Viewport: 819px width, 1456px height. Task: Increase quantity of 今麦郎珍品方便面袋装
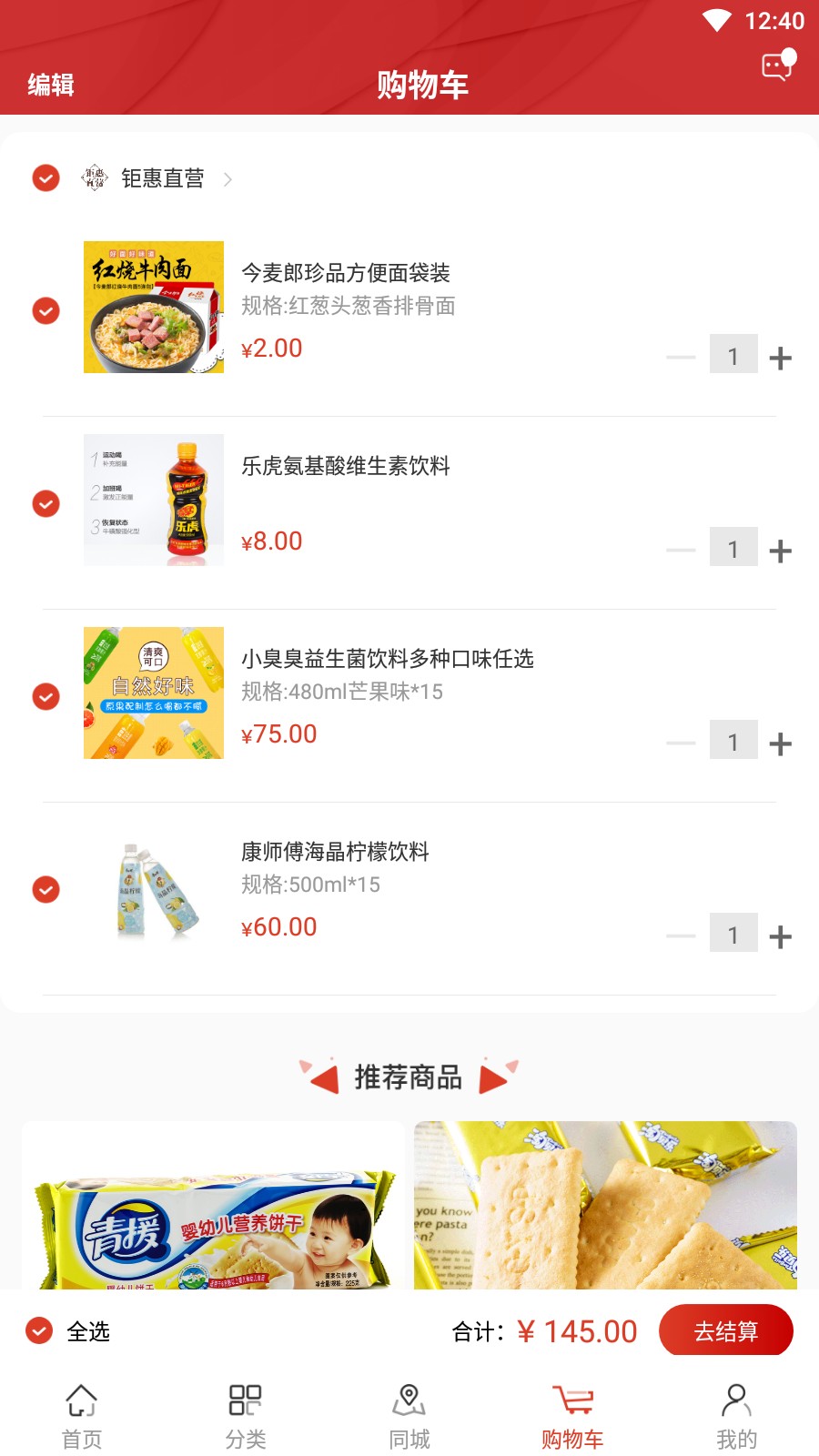click(x=780, y=358)
